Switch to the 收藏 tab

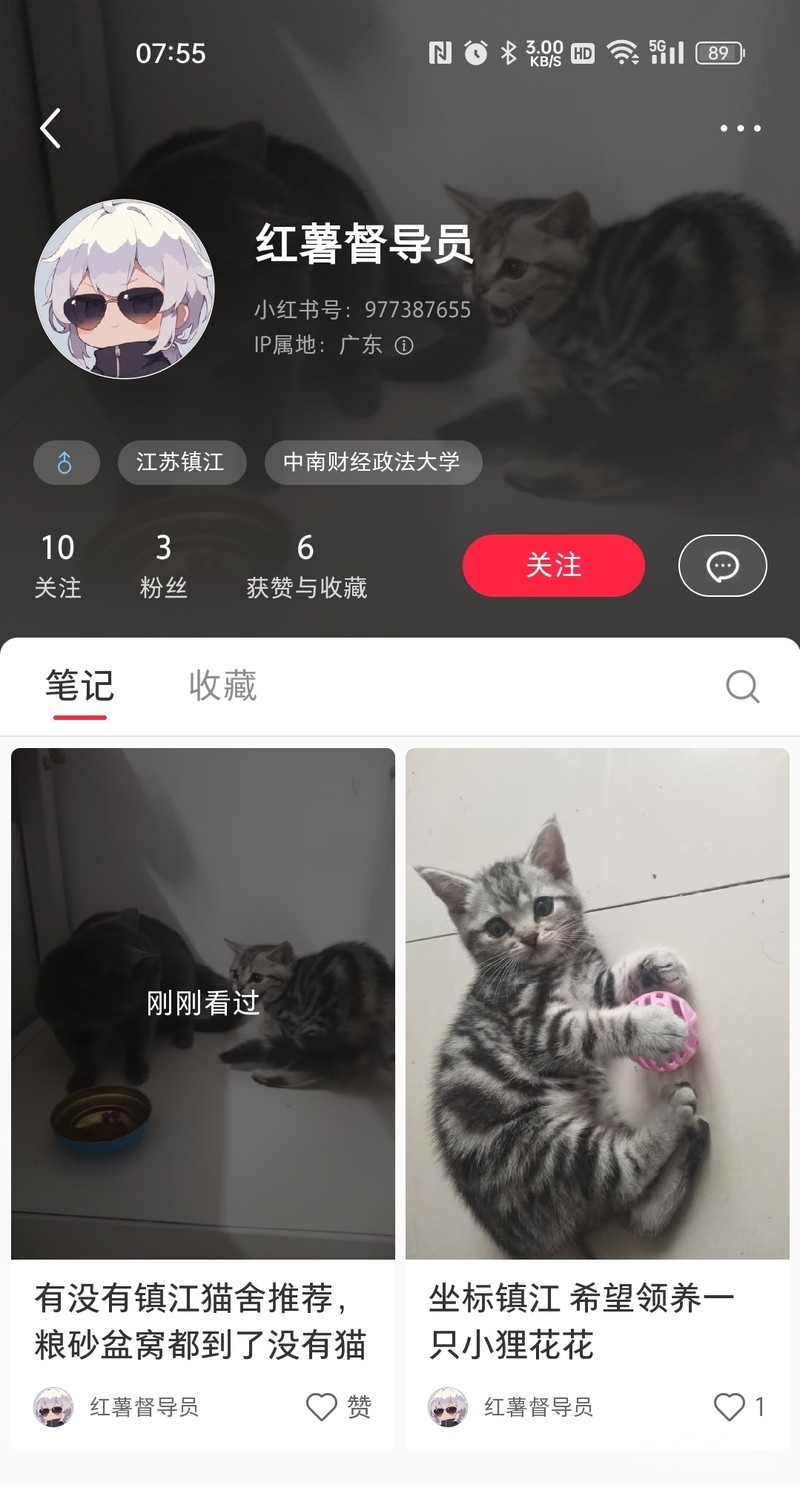click(222, 686)
